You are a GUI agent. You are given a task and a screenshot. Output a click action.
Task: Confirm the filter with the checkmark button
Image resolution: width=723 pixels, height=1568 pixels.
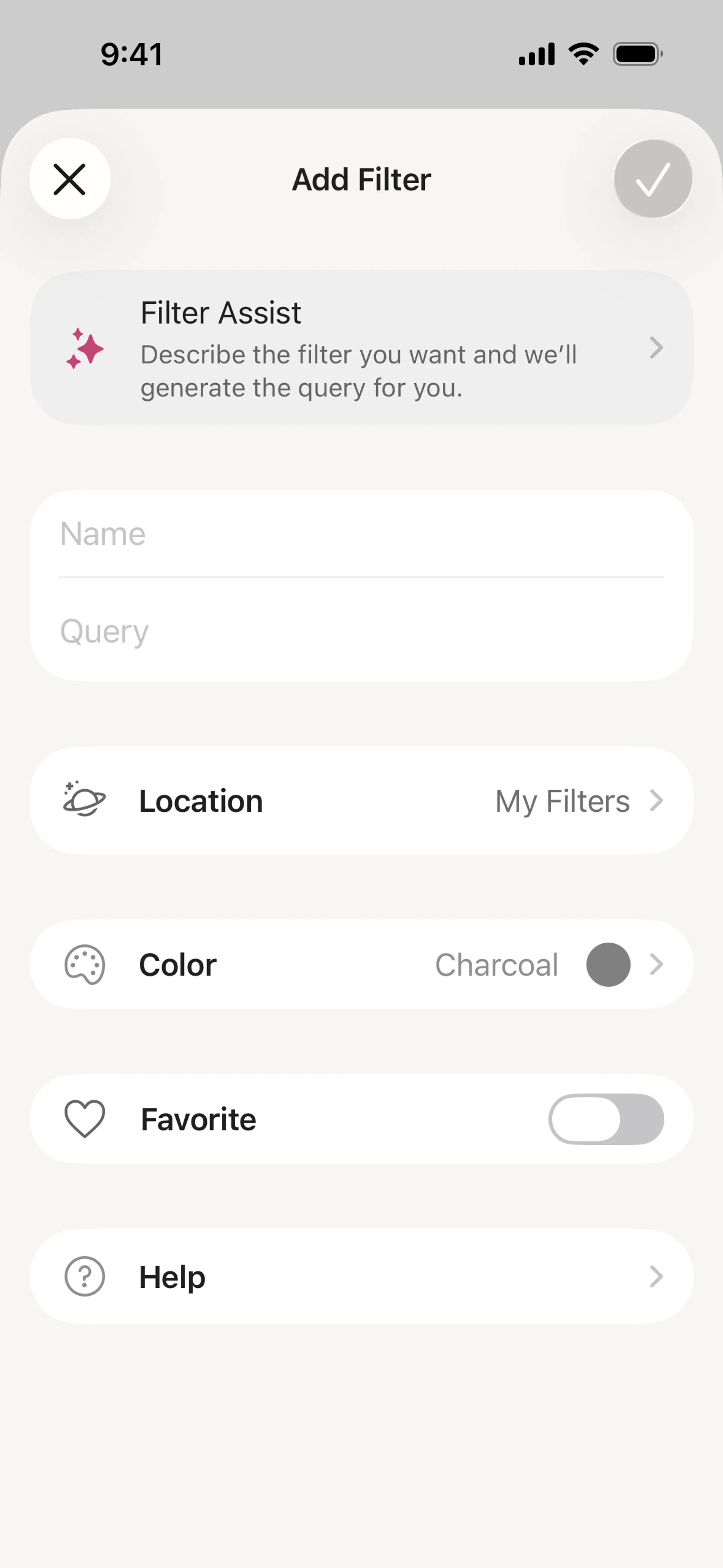click(x=653, y=180)
